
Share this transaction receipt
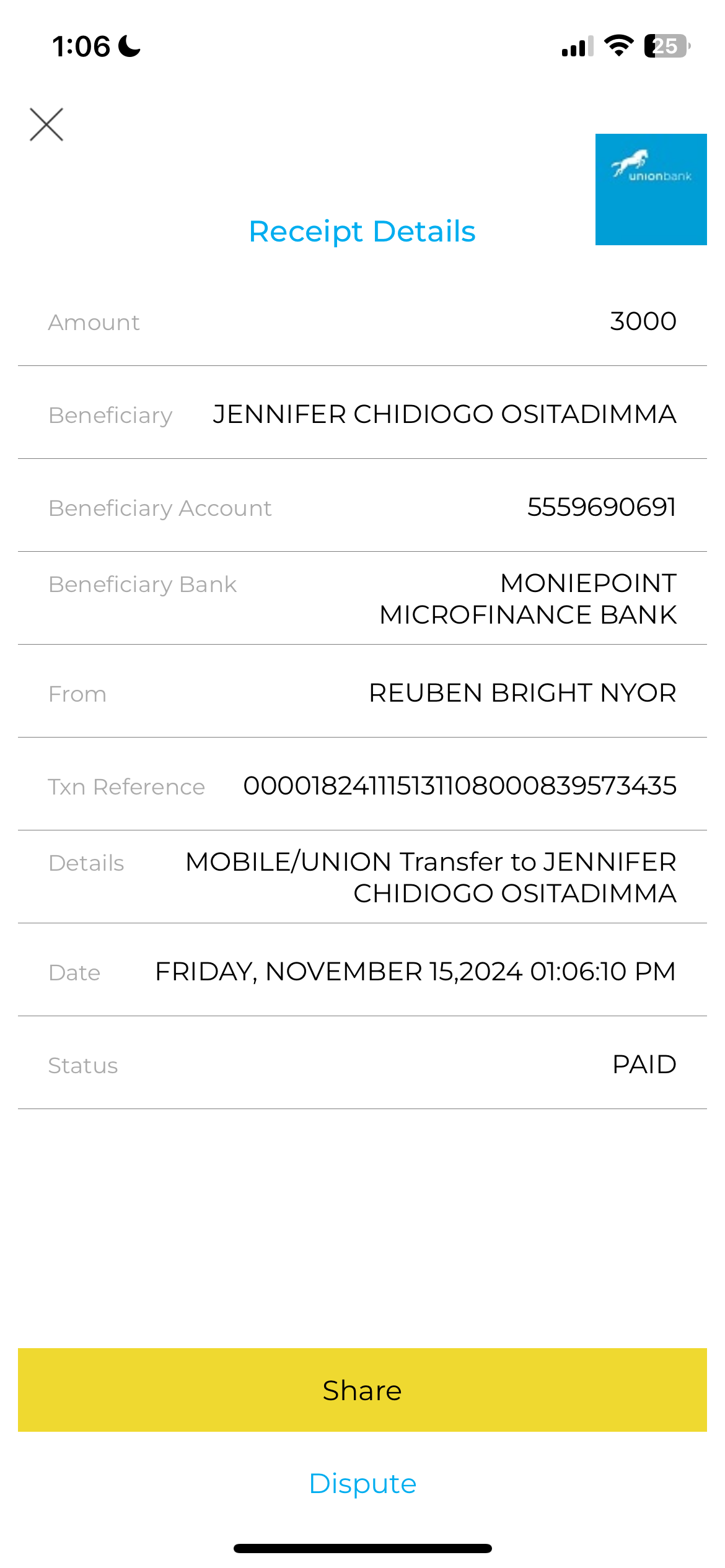(x=362, y=1390)
